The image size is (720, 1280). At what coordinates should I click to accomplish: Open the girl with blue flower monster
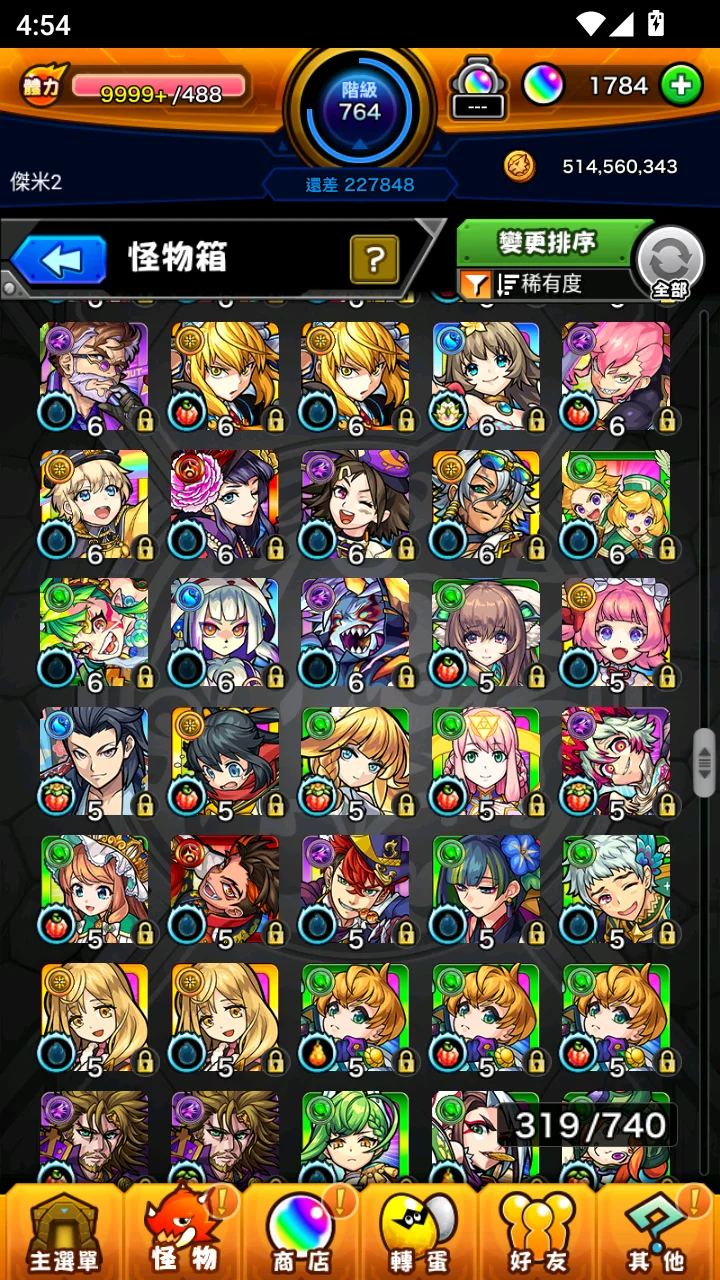486,889
